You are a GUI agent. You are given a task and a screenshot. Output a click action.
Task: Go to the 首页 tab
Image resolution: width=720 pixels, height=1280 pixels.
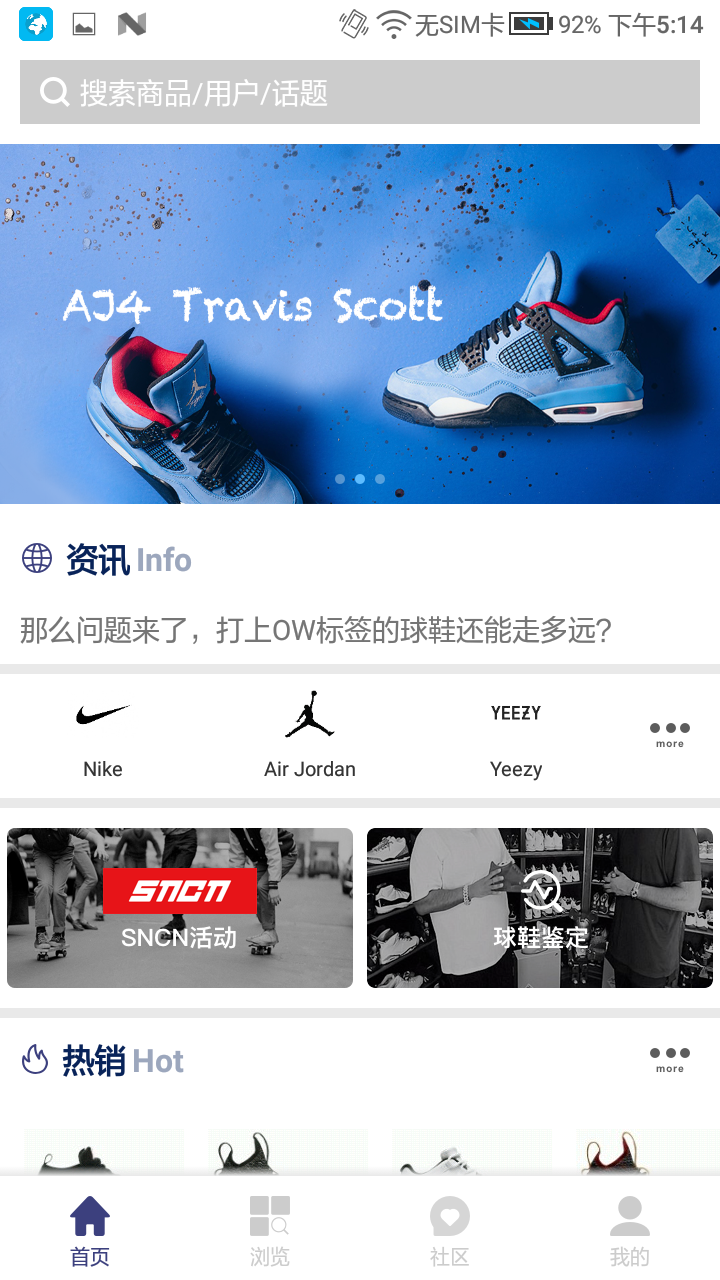(90, 1231)
